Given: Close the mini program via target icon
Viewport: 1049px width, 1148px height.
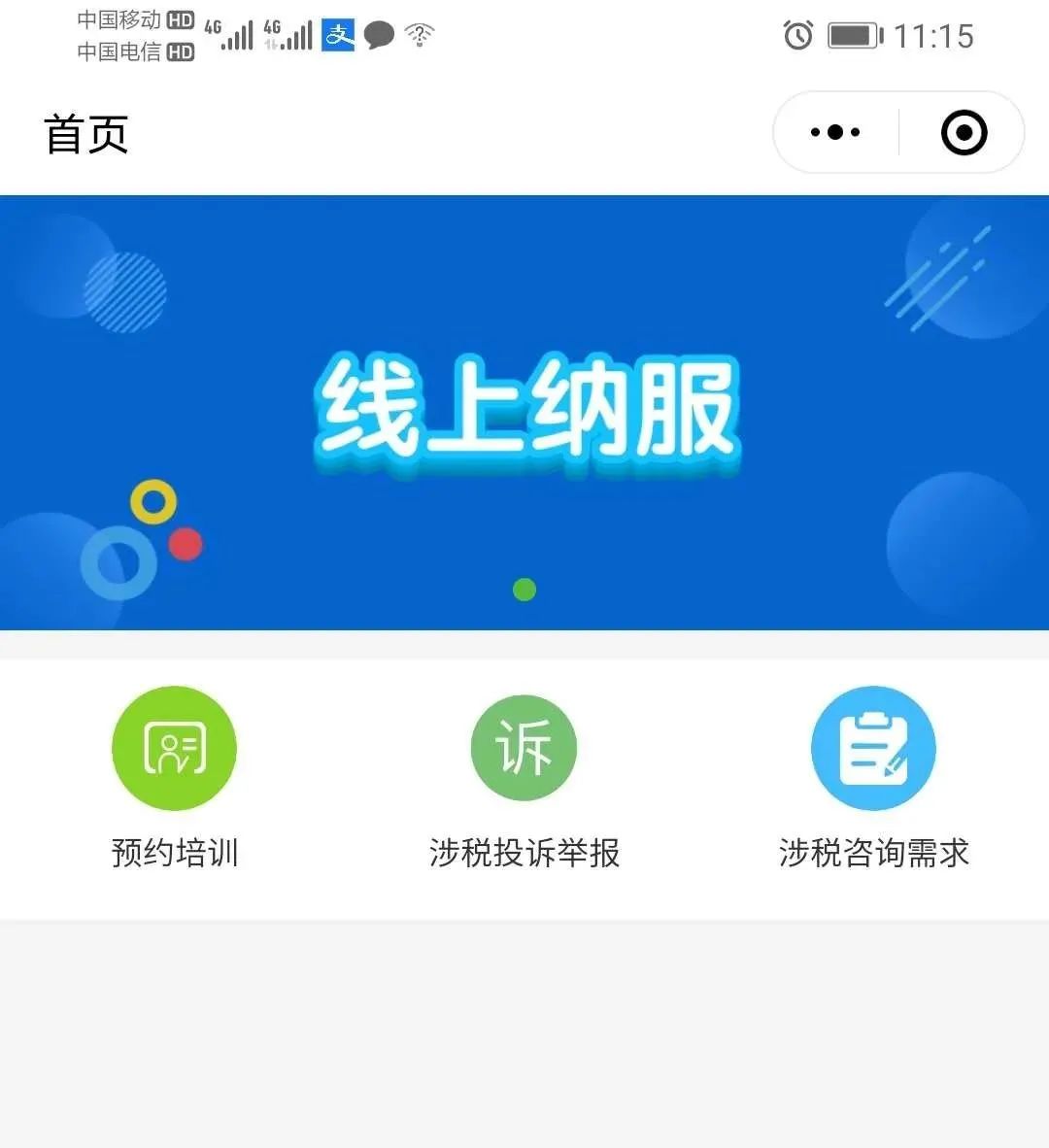Looking at the screenshot, I should tap(964, 133).
